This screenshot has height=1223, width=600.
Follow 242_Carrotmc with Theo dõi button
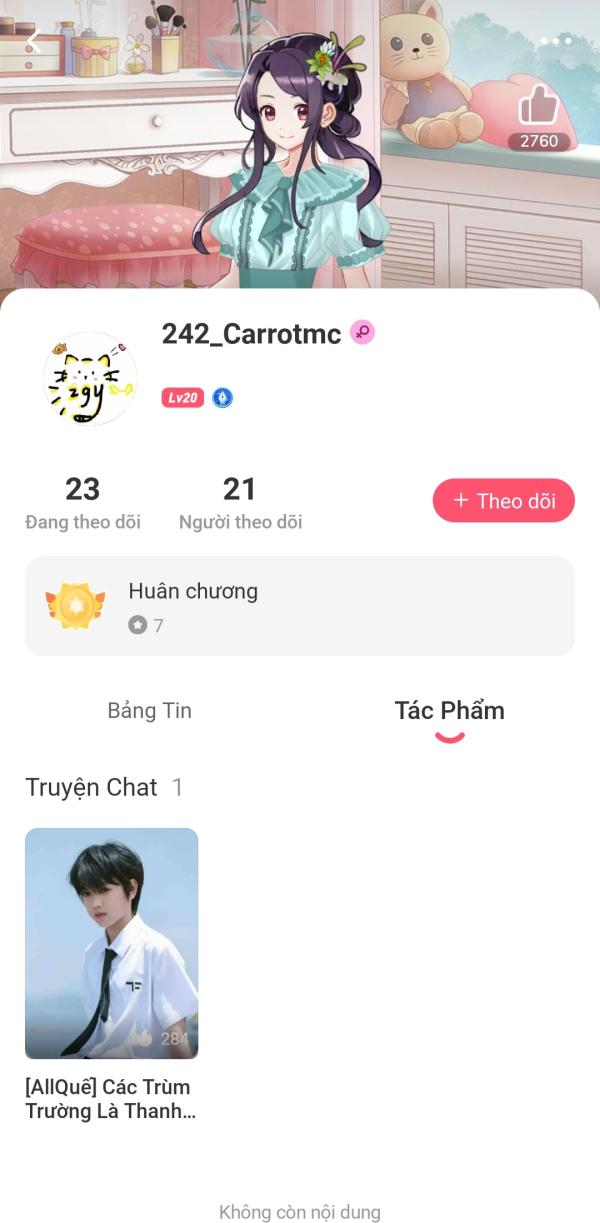click(503, 501)
